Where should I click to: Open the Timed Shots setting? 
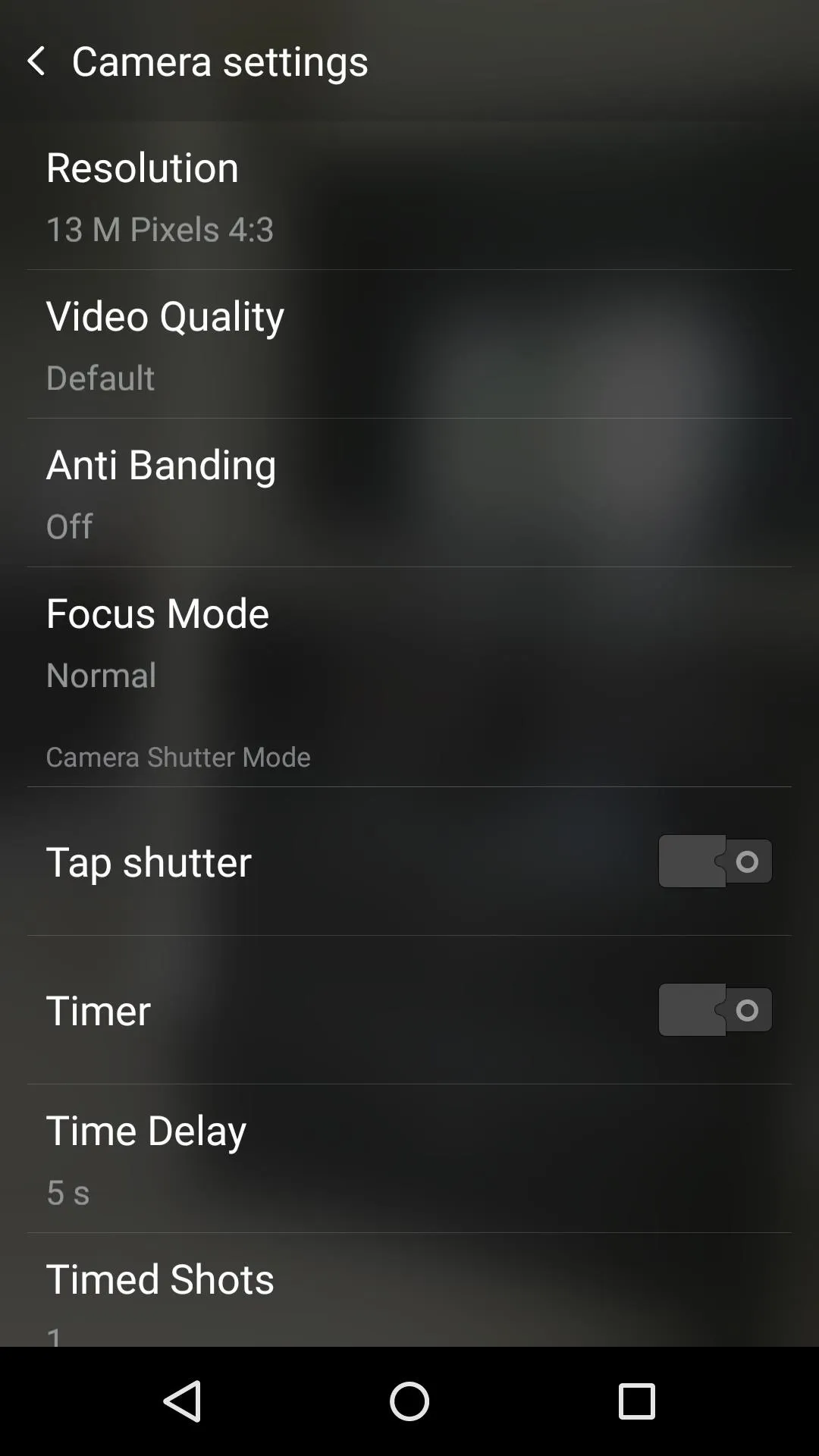409,1290
